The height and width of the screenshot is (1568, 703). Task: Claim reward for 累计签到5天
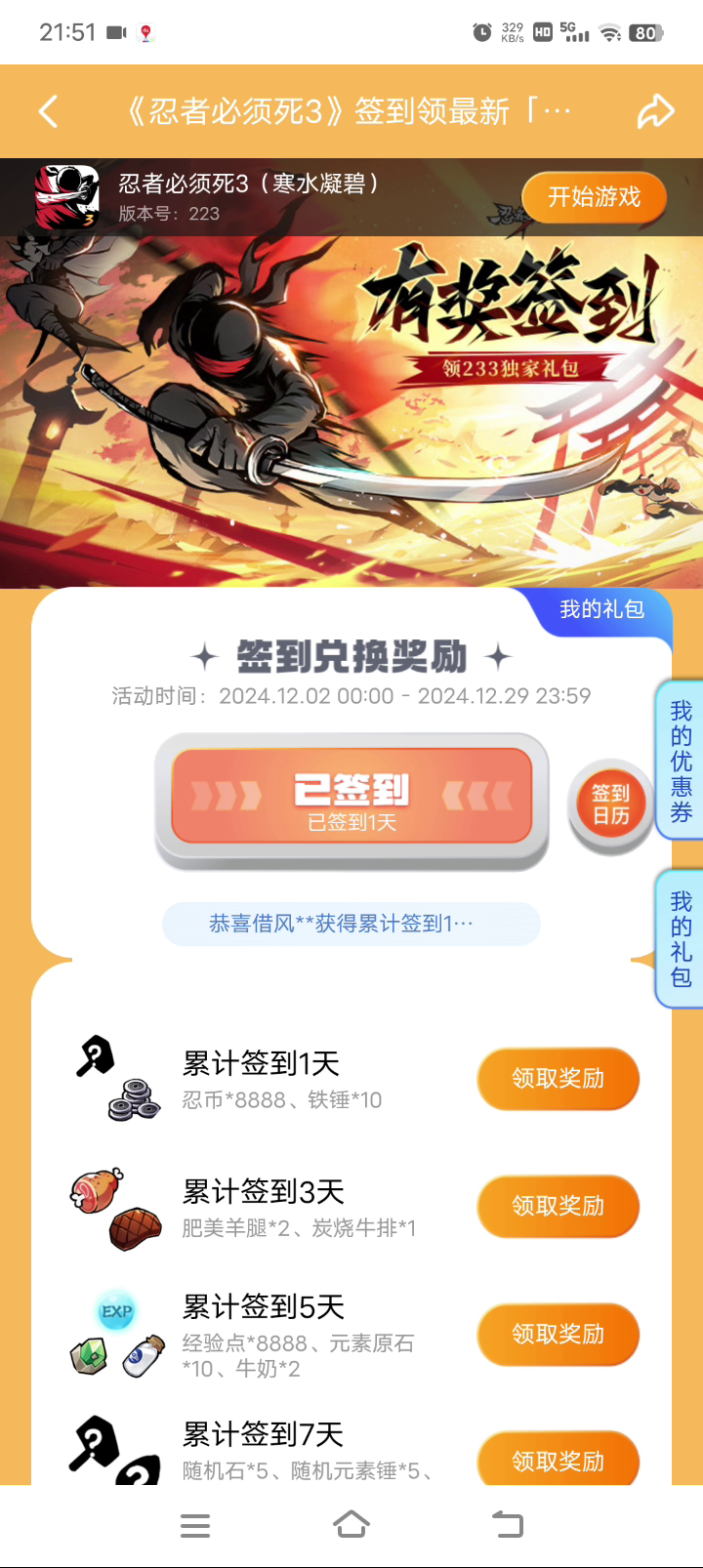pos(558,1335)
